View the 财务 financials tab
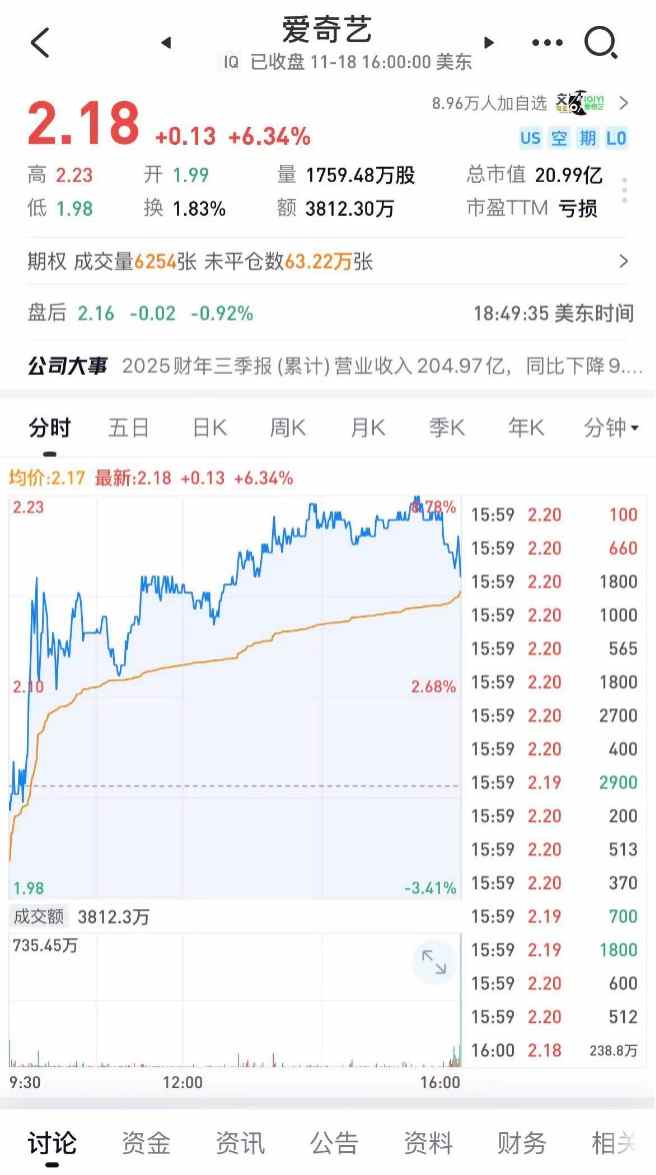The height and width of the screenshot is (1175, 656). [x=522, y=1143]
